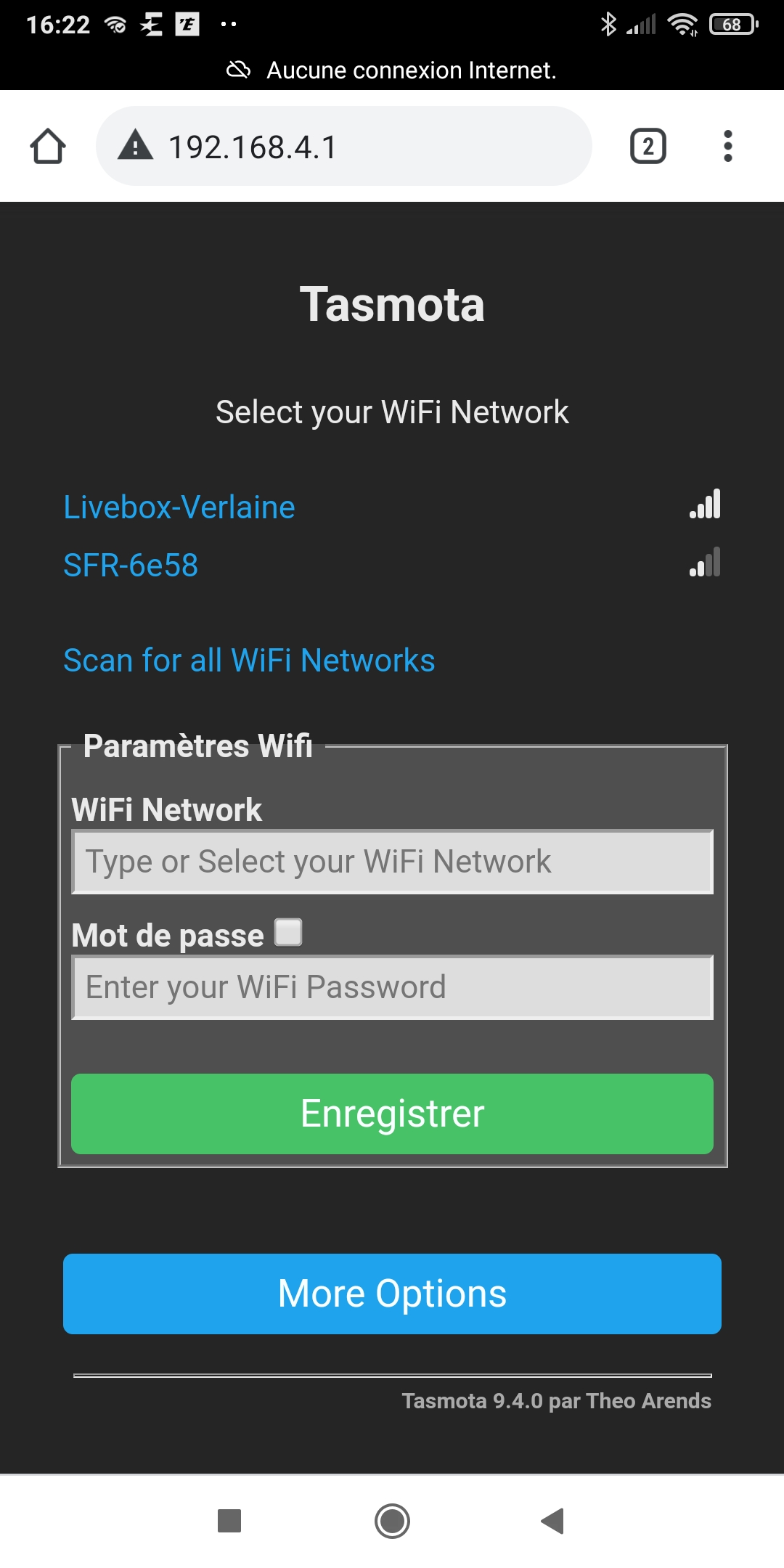Screen dimensions: 784x1568
Task: Go to the browser home page
Action: 48,147
